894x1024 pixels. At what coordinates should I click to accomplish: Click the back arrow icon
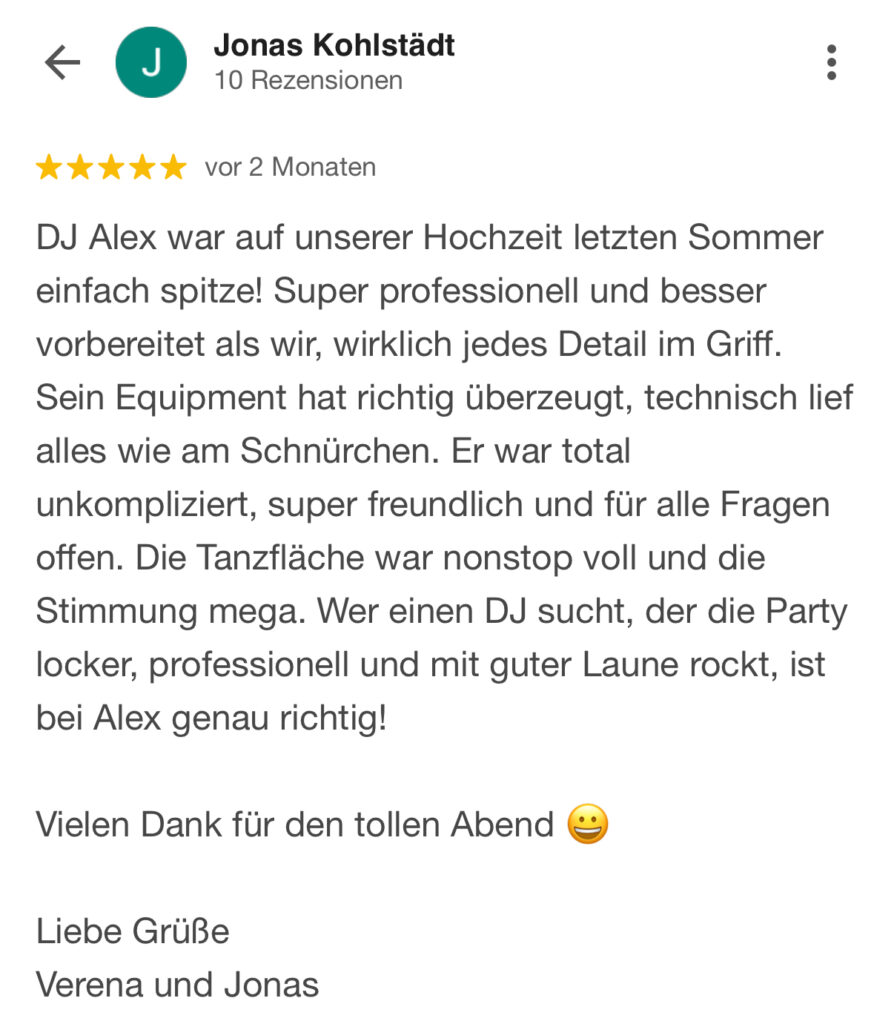[62, 61]
